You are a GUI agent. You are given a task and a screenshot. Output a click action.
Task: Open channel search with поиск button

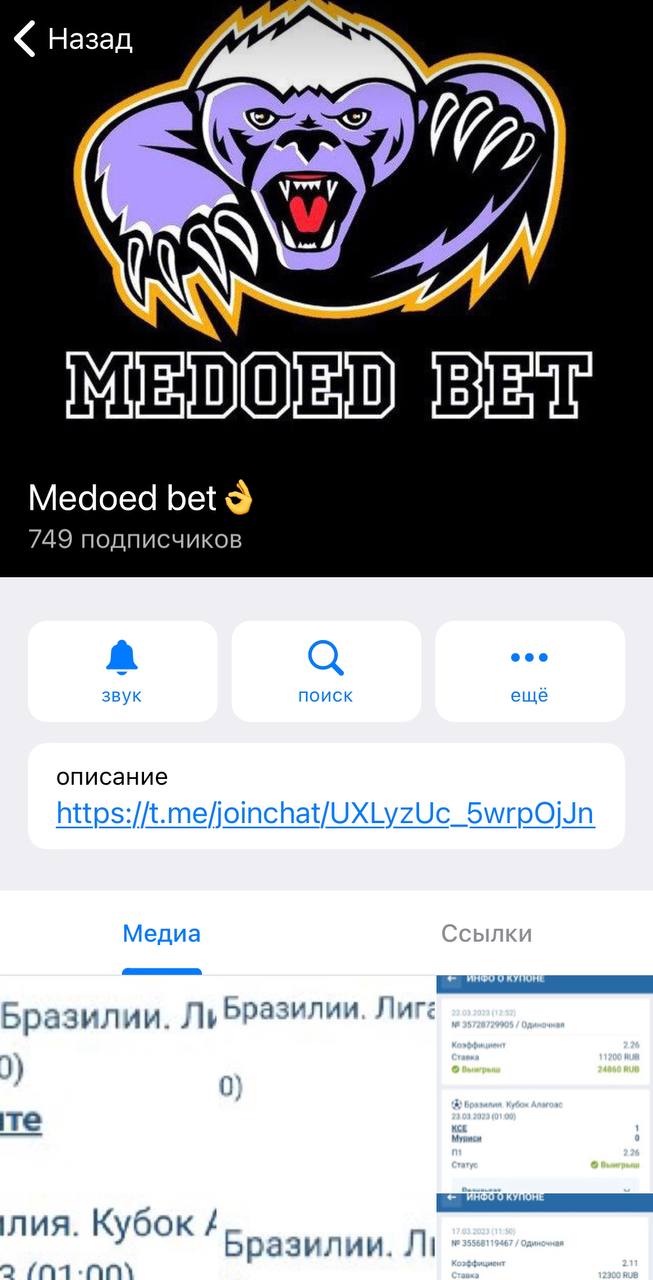pos(325,671)
